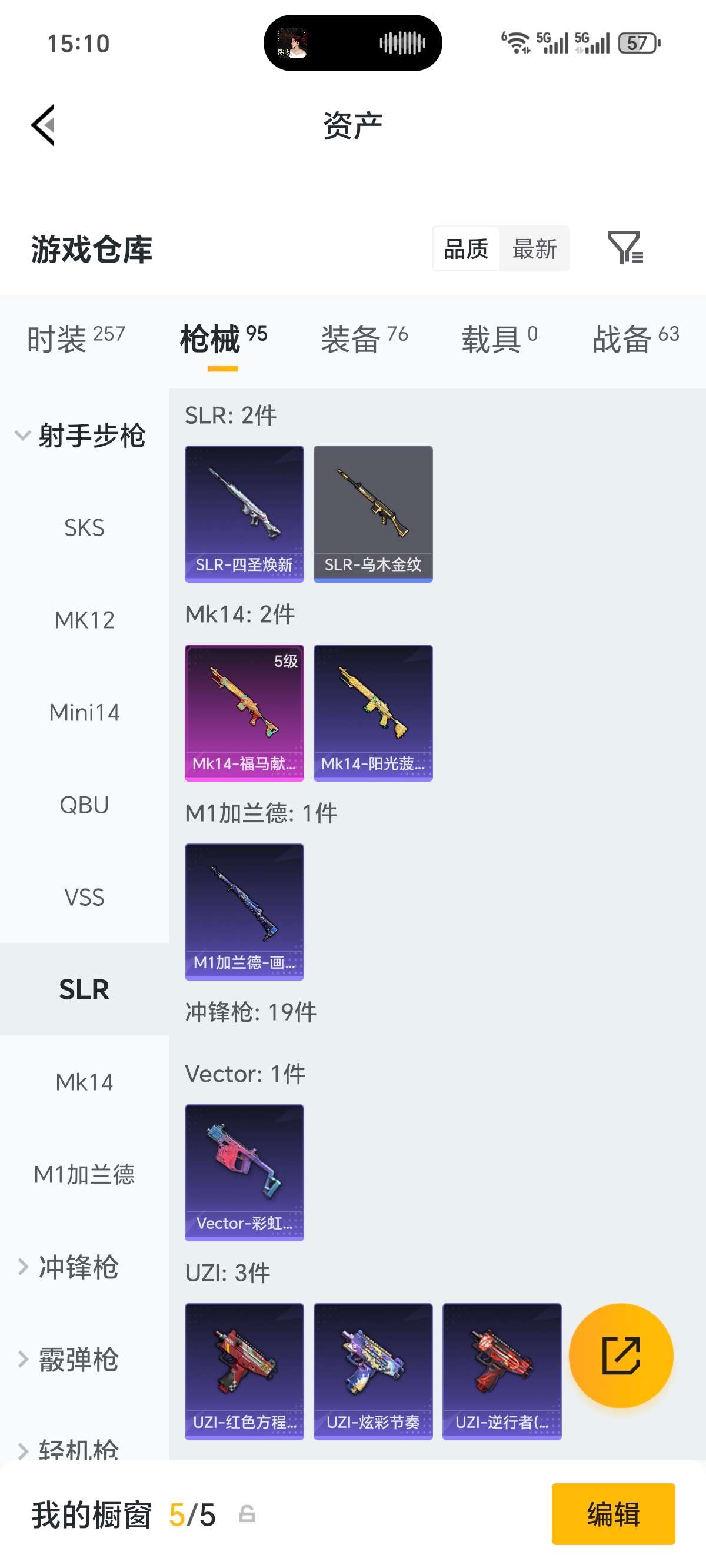
Task: Select the SLR category in sidebar
Action: coord(85,989)
